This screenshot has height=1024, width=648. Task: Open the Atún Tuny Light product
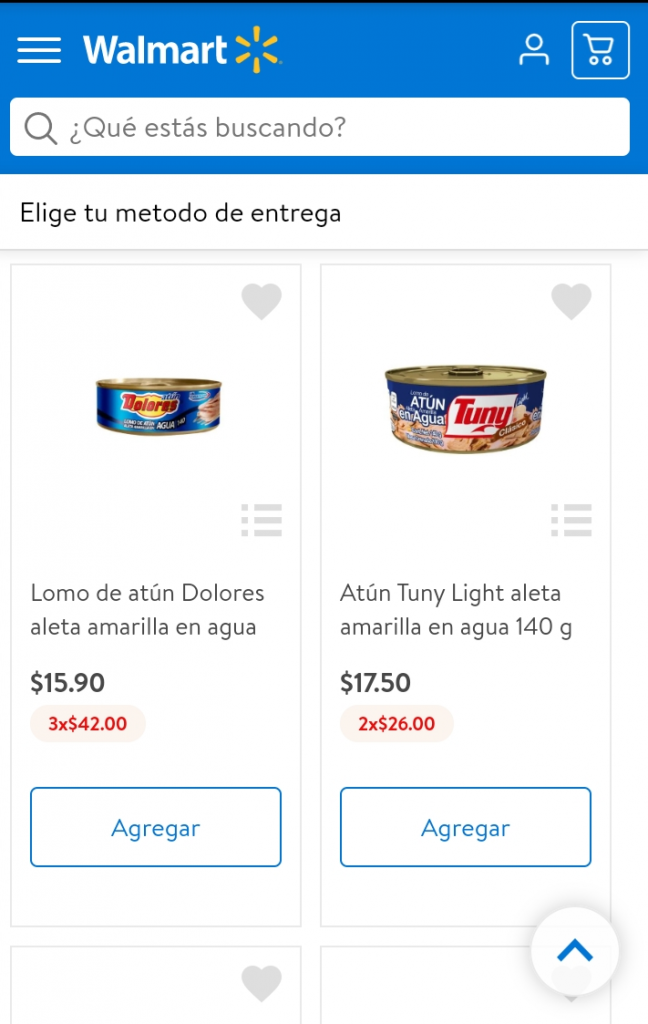456,610
